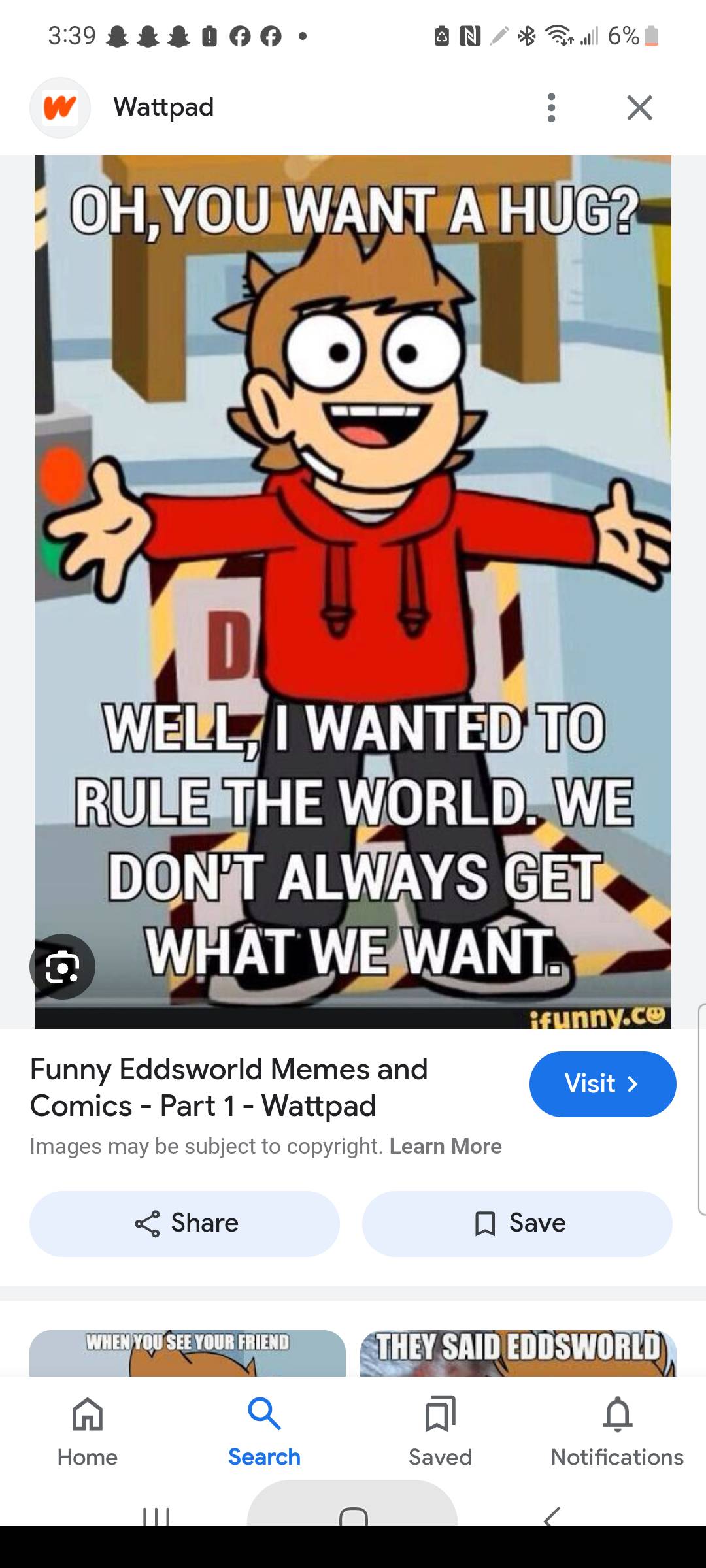
Task: Close the image viewer
Action: 639,108
